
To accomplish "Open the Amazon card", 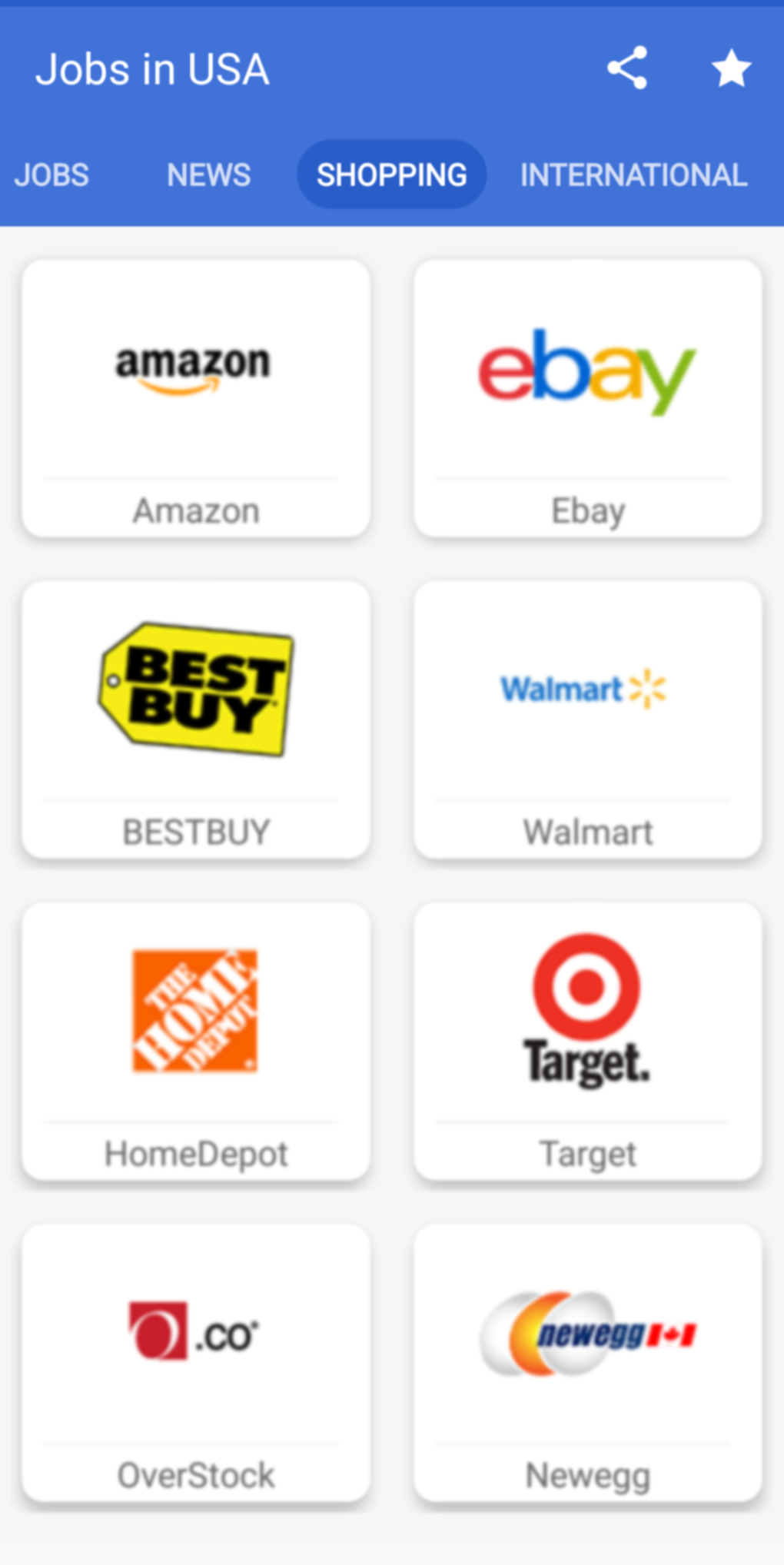I will tap(196, 398).
